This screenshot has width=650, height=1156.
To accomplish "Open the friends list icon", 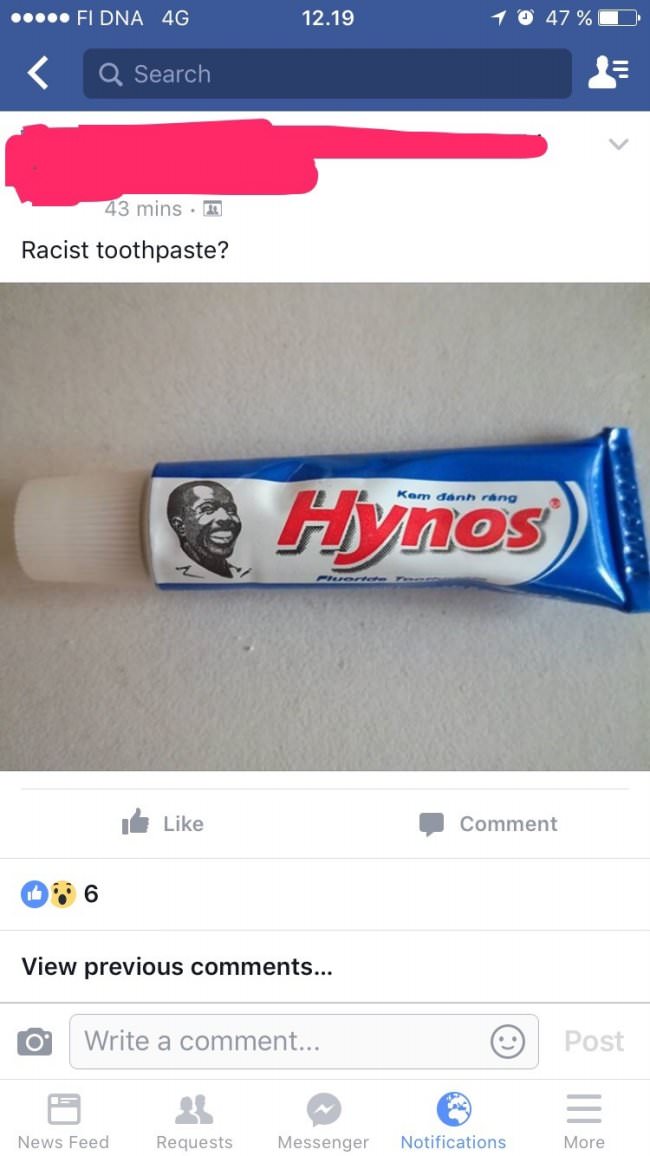I will pyautogui.click(x=607, y=74).
